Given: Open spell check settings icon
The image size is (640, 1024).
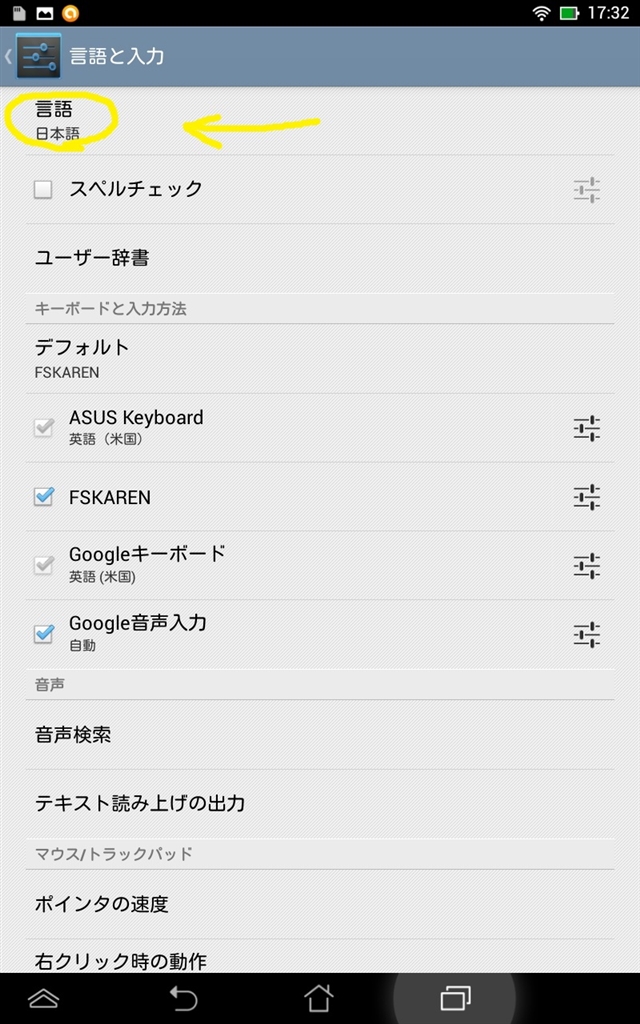Looking at the screenshot, I should [587, 189].
